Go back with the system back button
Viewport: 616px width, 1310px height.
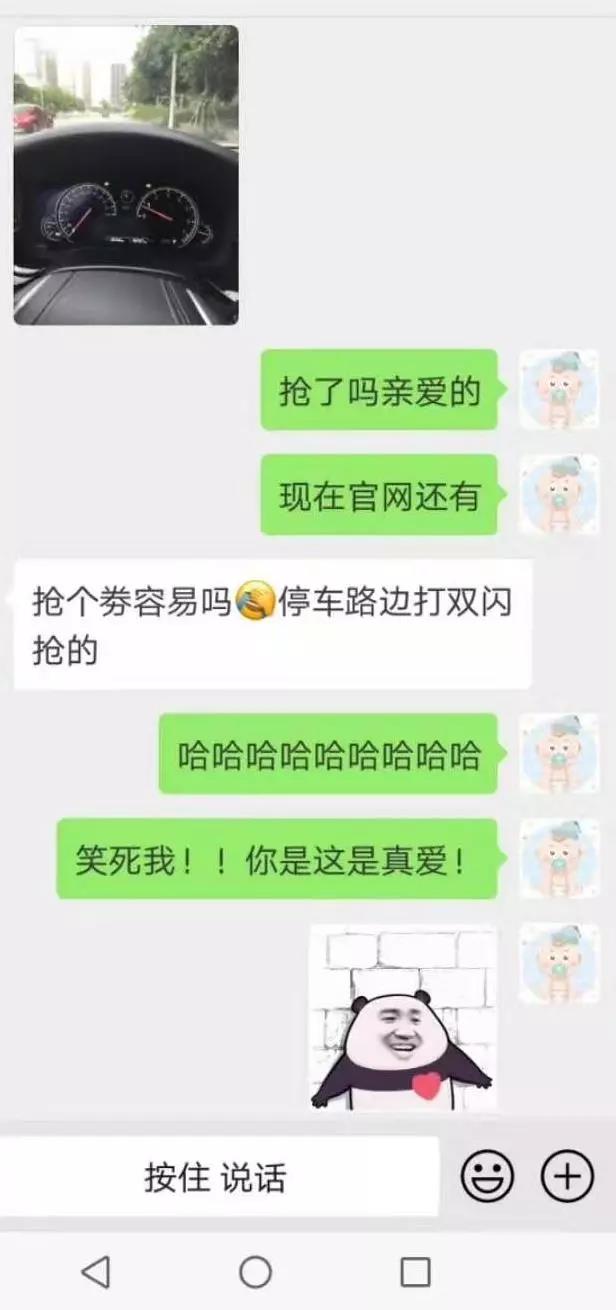pos(95,1272)
